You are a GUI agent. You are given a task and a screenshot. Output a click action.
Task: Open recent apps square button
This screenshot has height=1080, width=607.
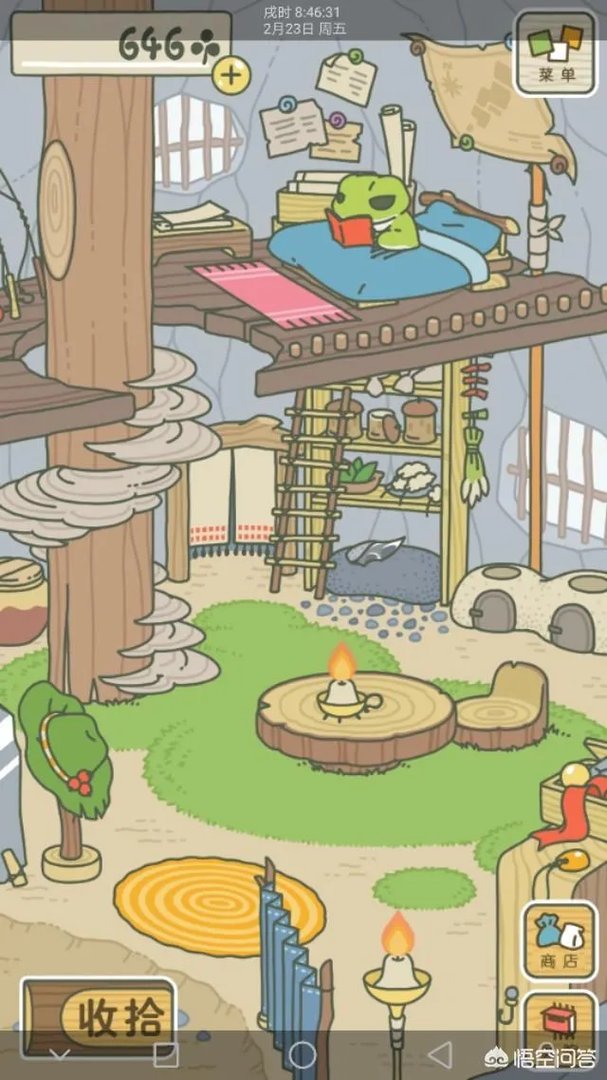tap(166, 1054)
